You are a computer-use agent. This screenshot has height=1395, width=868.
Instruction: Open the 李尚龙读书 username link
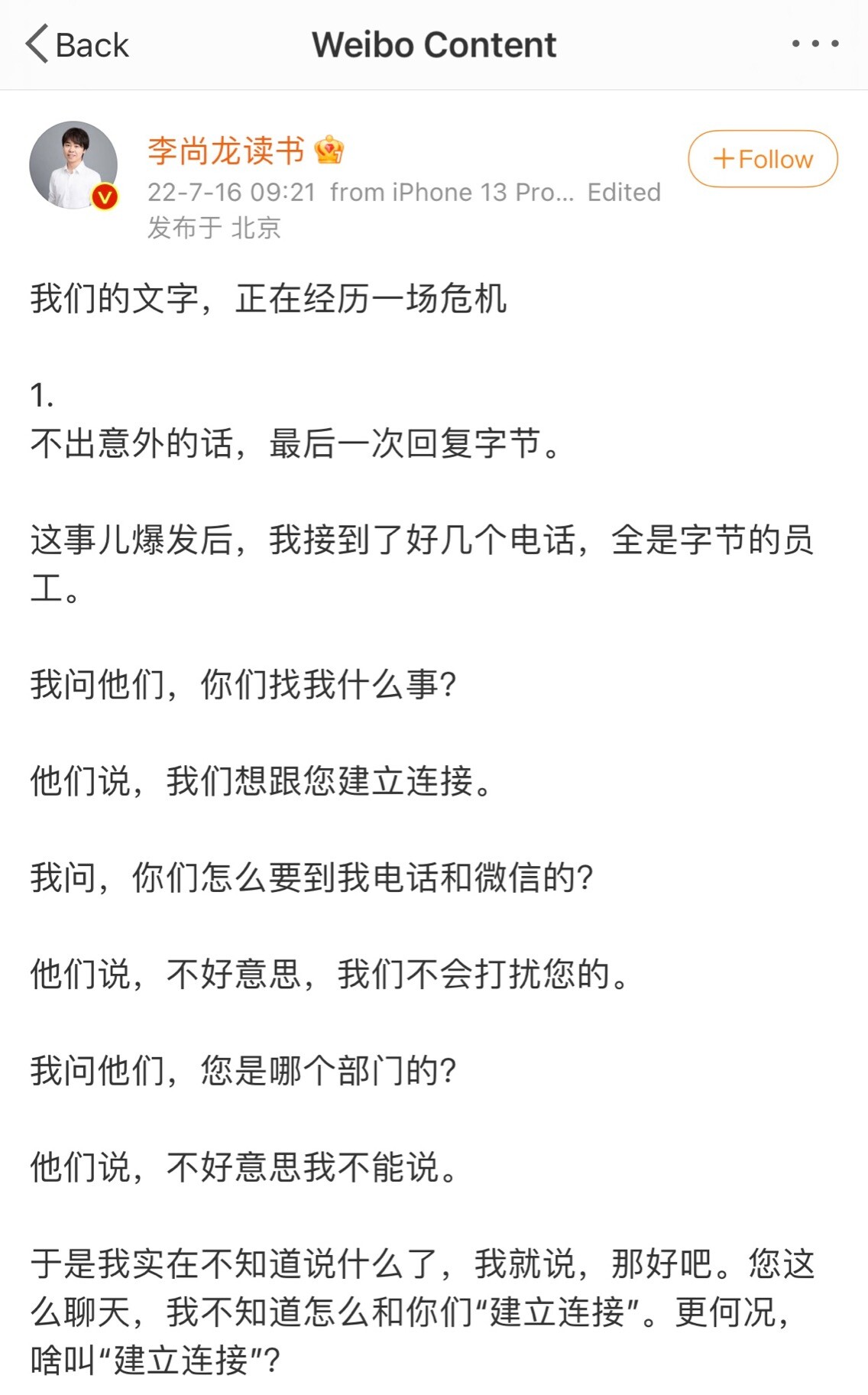pos(226,151)
